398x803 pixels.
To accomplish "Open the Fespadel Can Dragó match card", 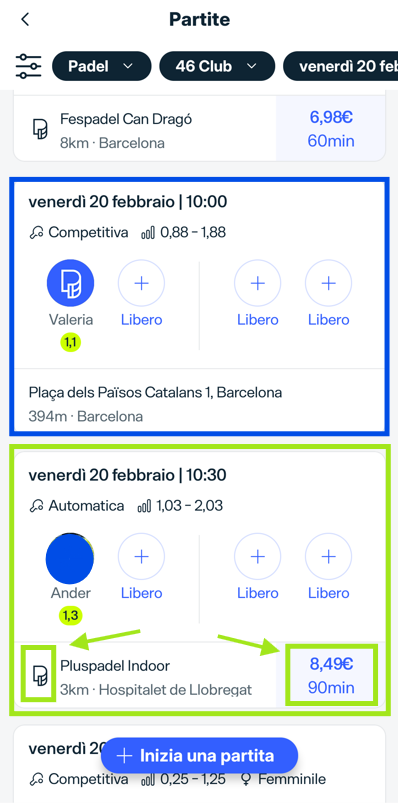I will tap(199, 128).
